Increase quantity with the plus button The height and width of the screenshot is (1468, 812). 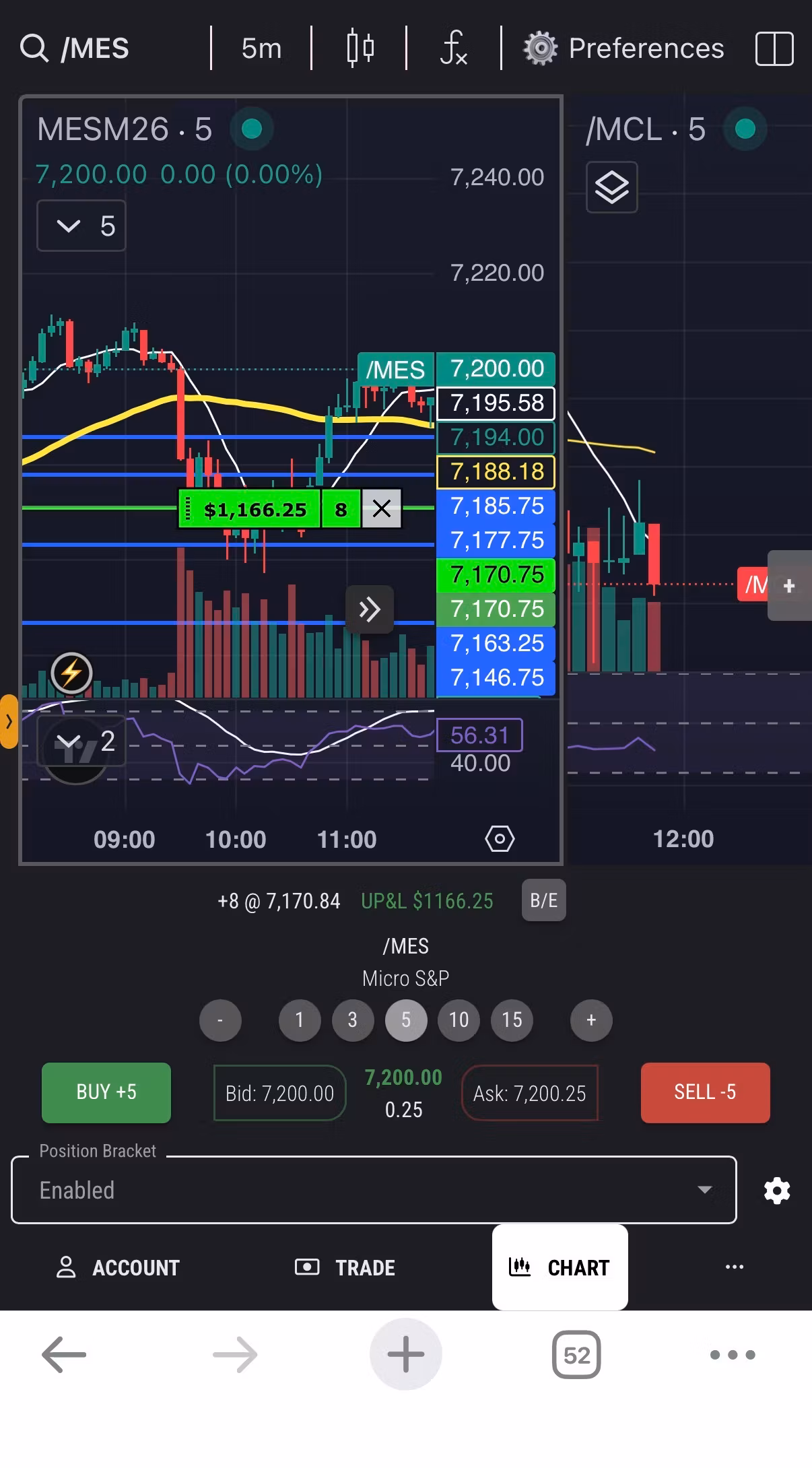591,1020
